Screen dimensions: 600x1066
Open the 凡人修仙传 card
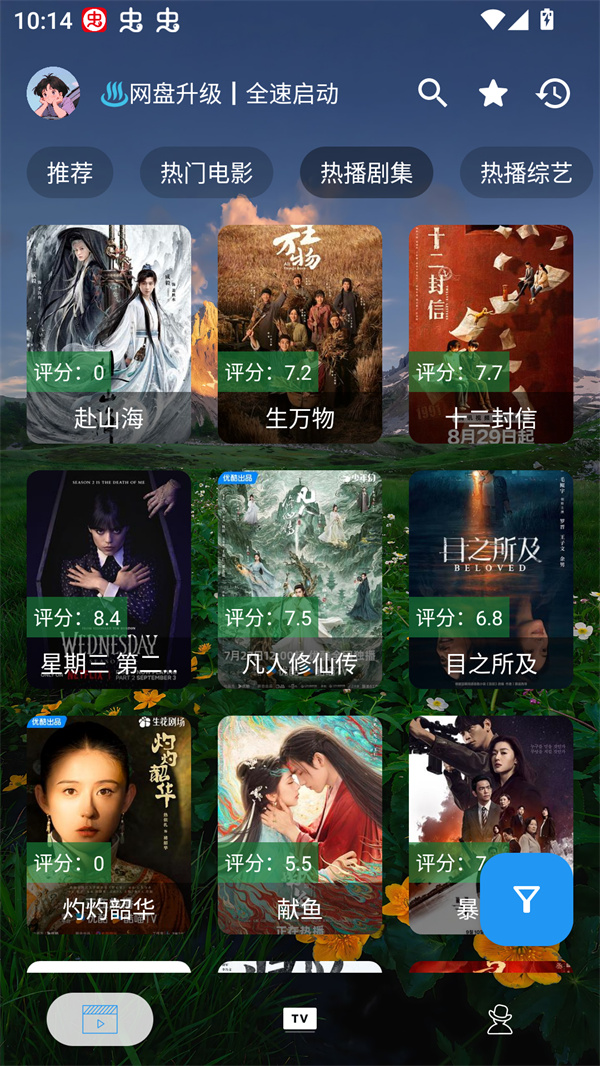pos(300,579)
